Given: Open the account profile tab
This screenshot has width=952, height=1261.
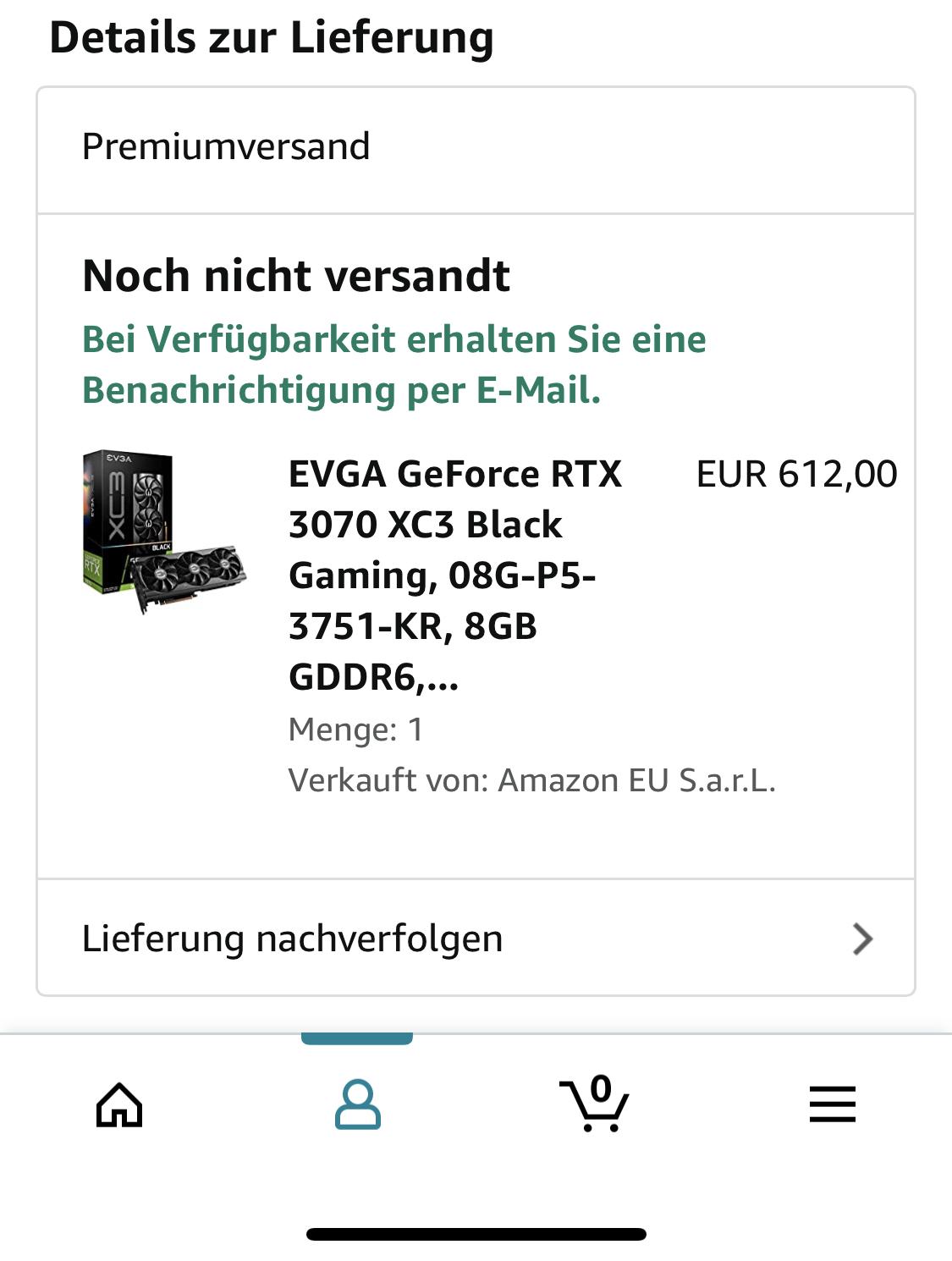Looking at the screenshot, I should [x=357, y=1104].
